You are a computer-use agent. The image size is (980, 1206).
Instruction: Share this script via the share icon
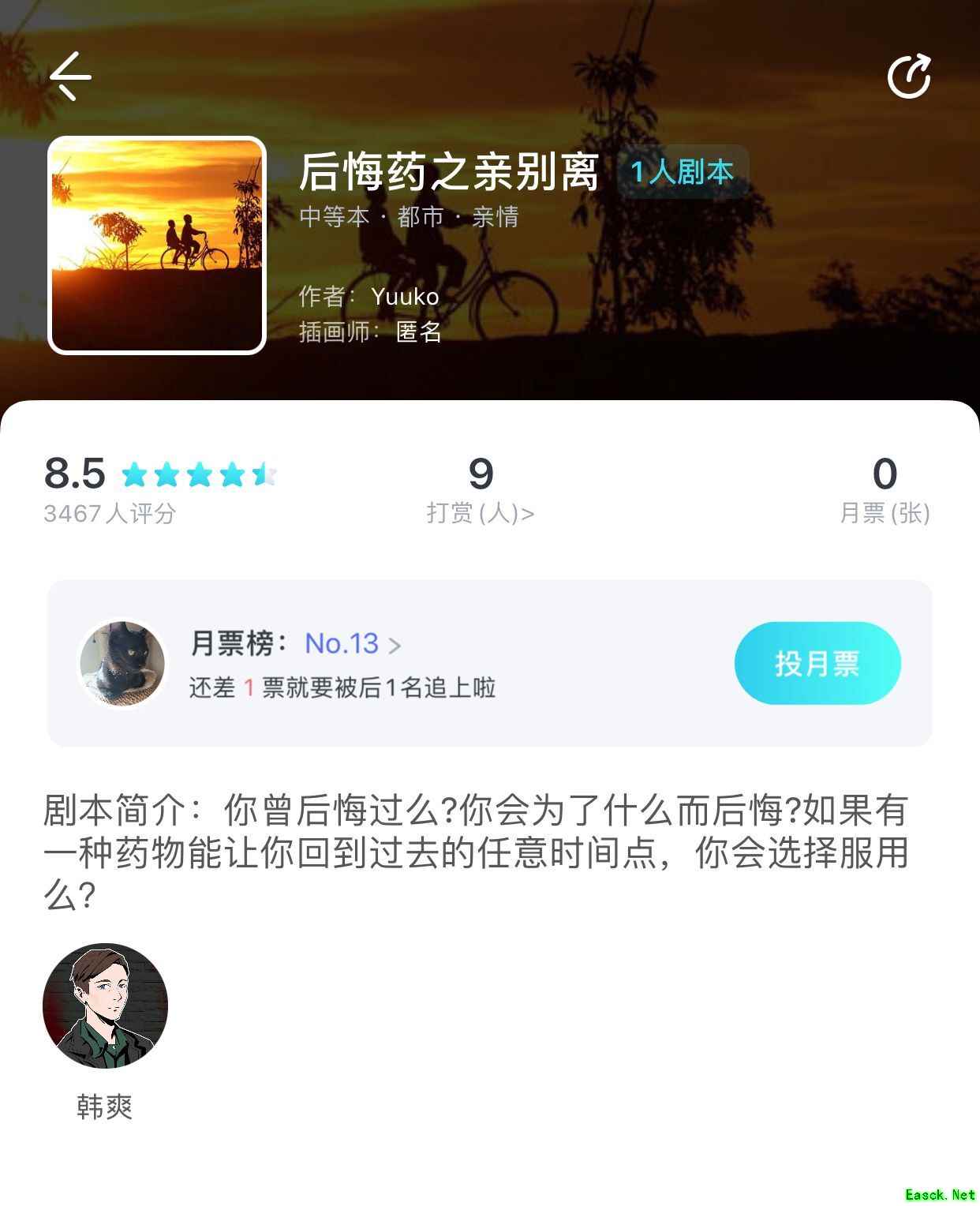click(909, 77)
